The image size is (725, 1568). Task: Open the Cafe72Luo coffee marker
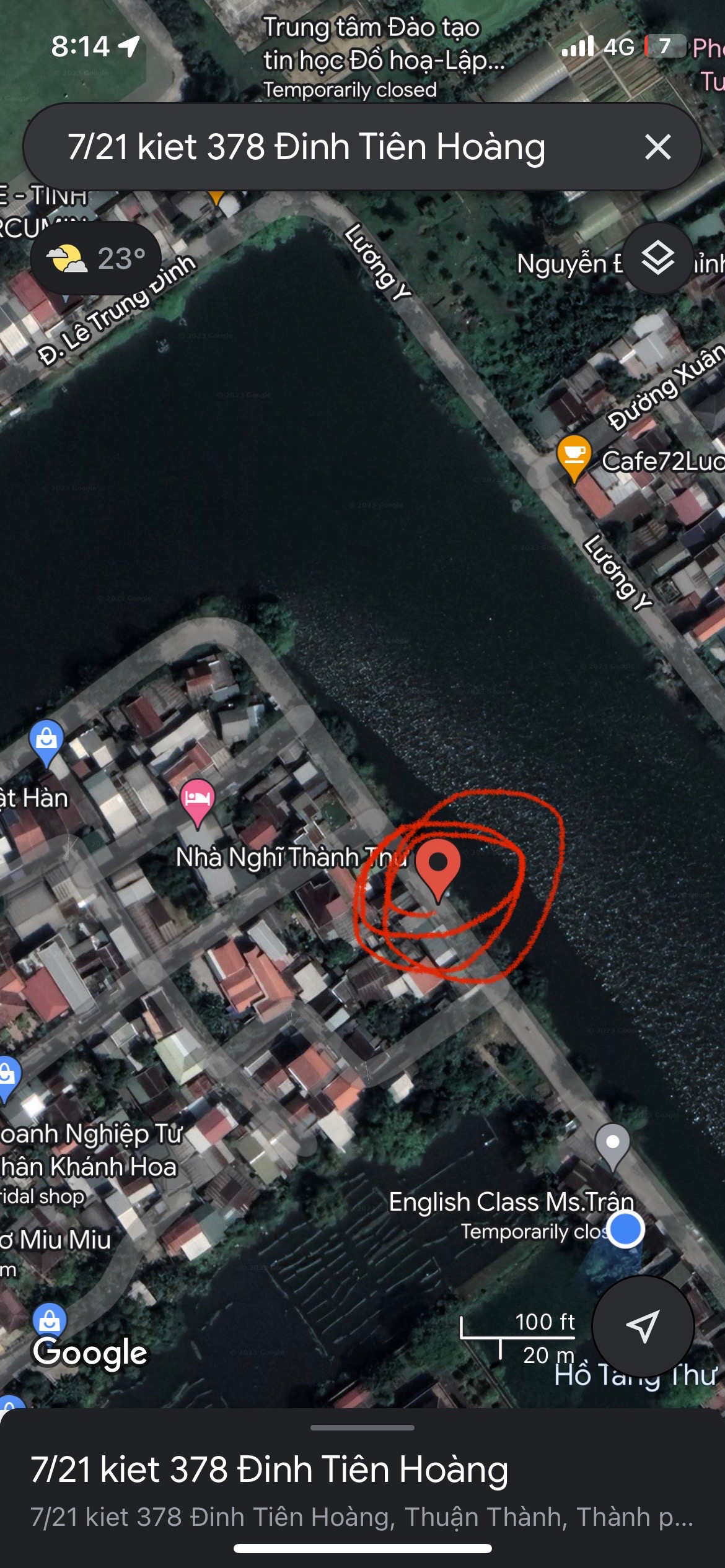tap(574, 456)
